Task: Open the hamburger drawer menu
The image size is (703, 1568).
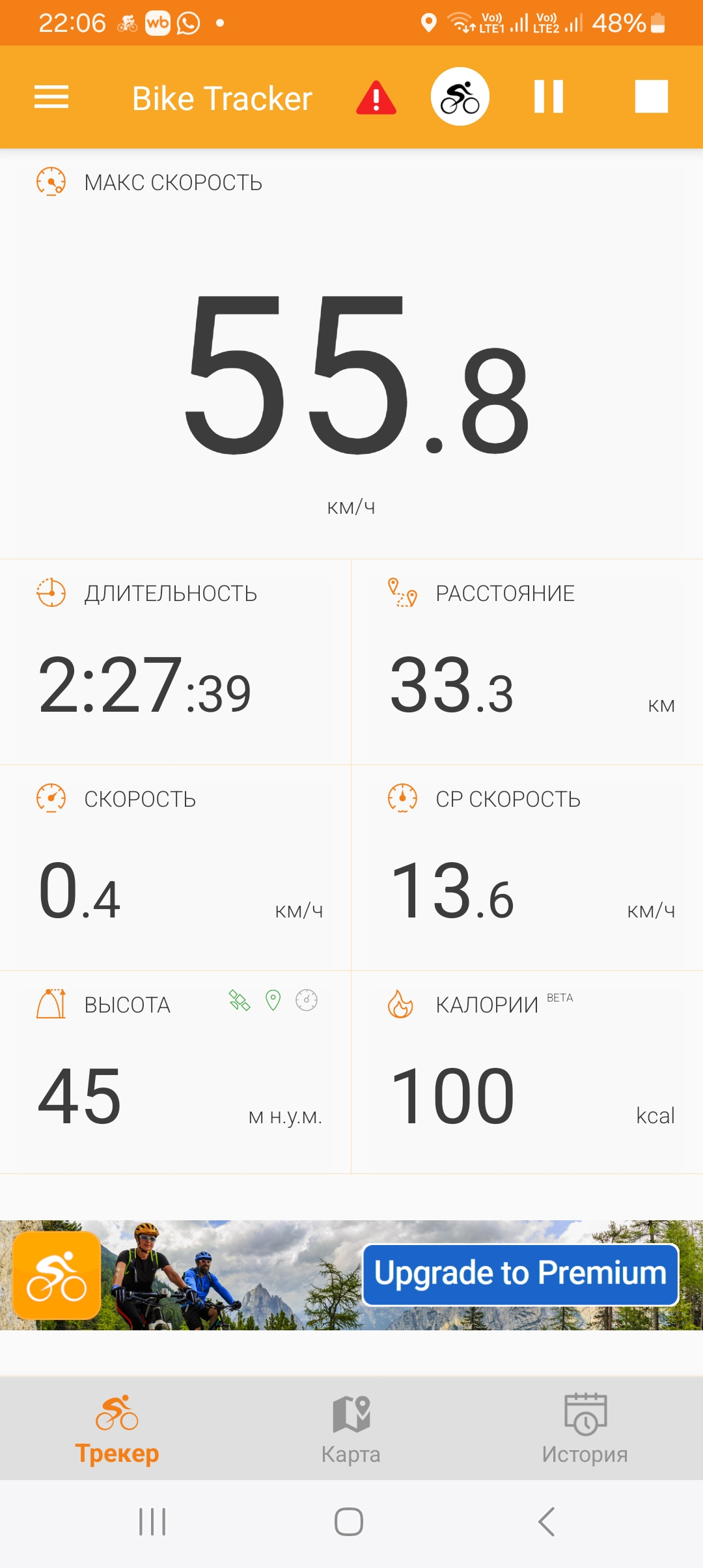Action: pyautogui.click(x=51, y=97)
